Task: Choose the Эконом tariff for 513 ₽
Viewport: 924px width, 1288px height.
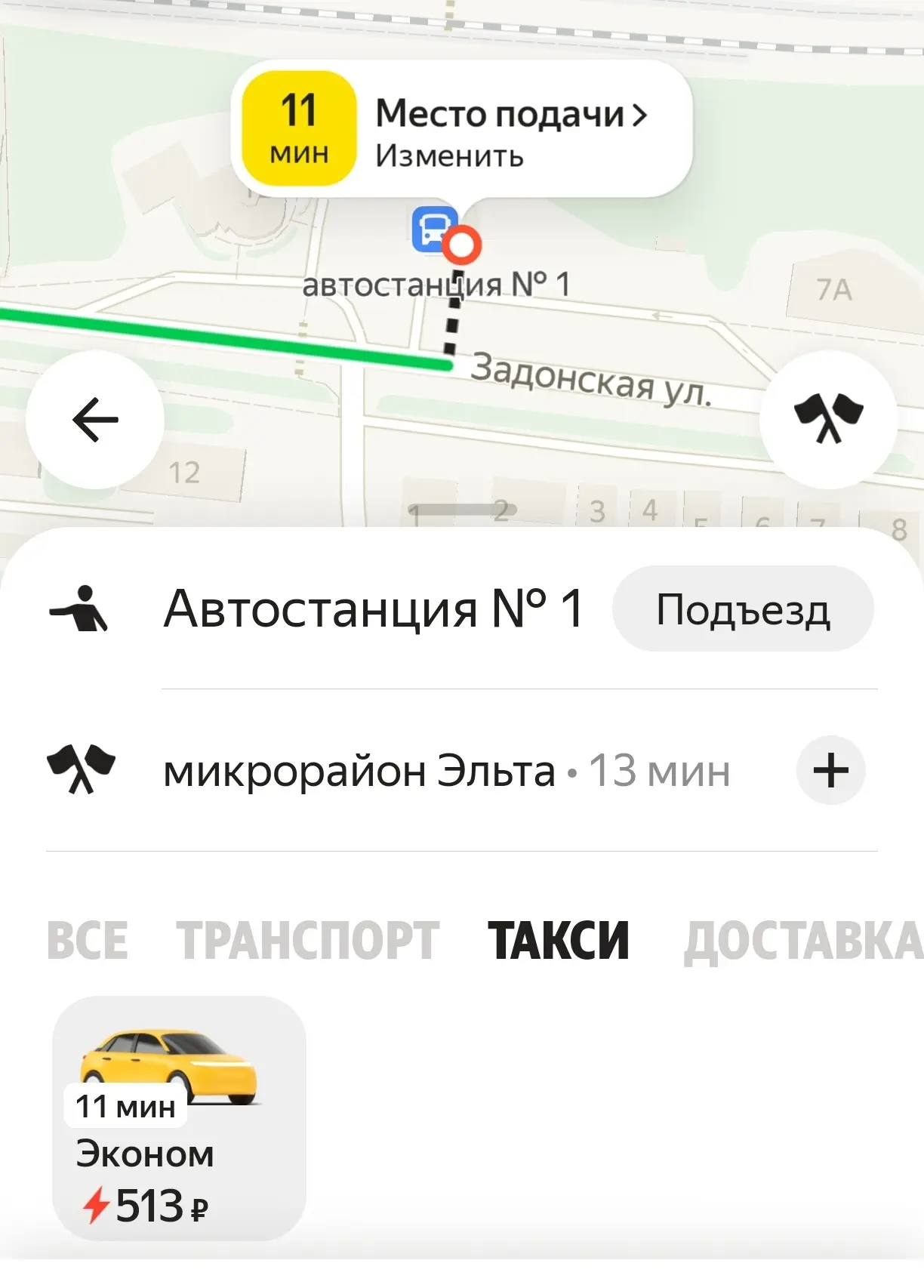Action: pyautogui.click(x=179, y=1118)
